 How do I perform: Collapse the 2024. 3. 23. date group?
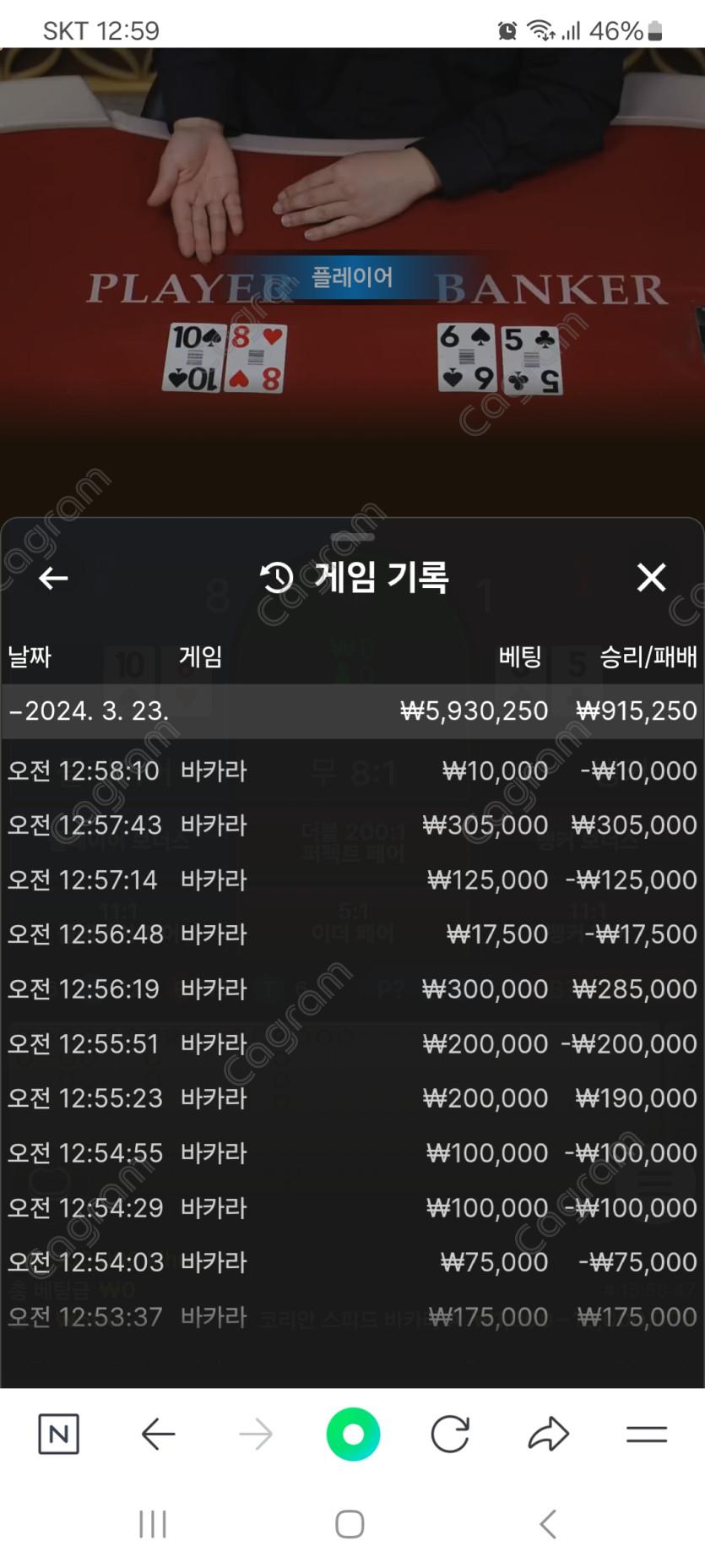[89, 711]
